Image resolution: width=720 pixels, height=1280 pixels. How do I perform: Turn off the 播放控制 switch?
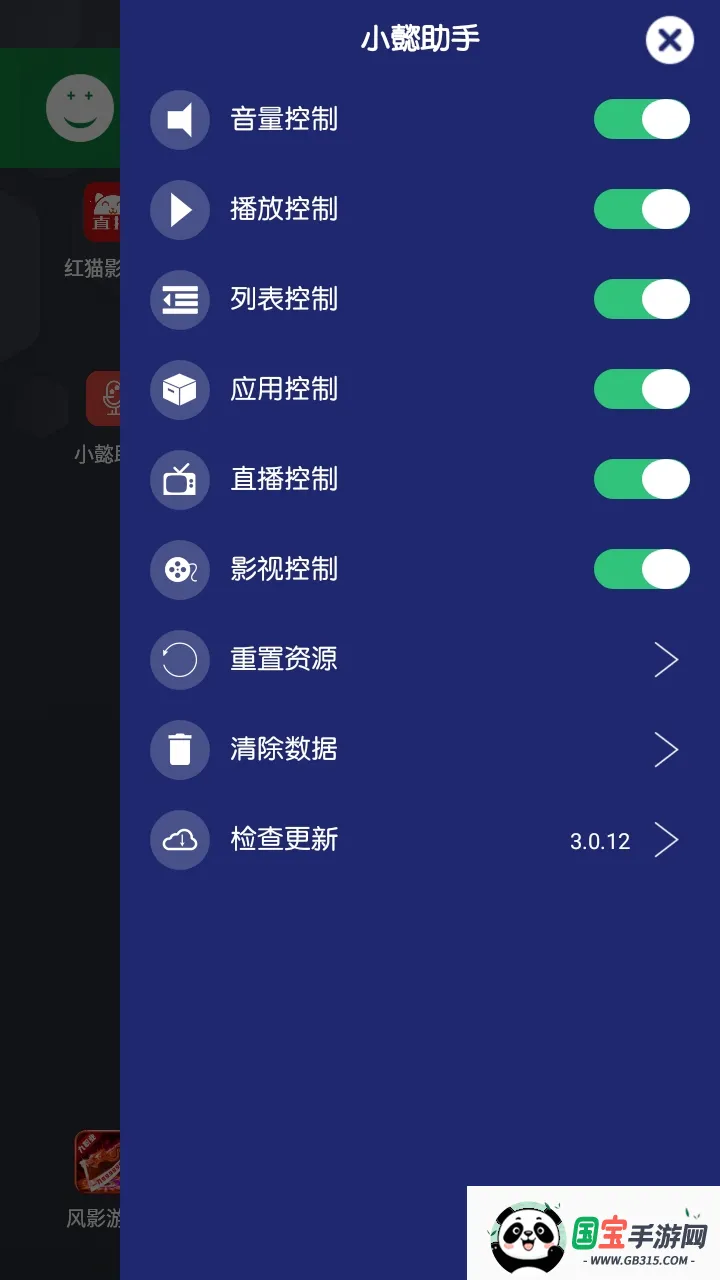[641, 210]
